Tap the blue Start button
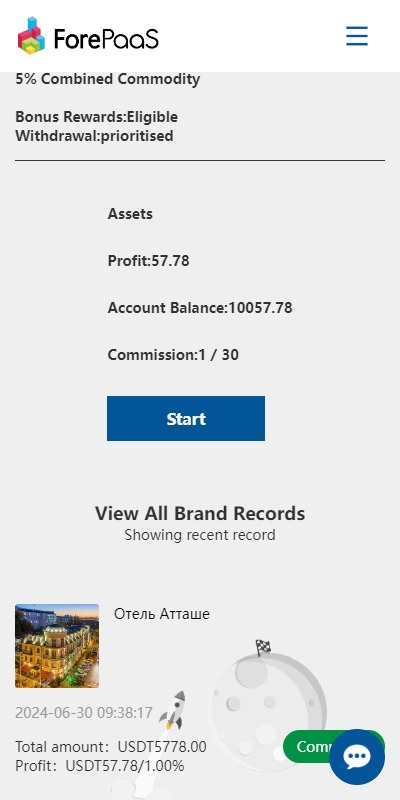The width and height of the screenshot is (400, 800). 186,418
